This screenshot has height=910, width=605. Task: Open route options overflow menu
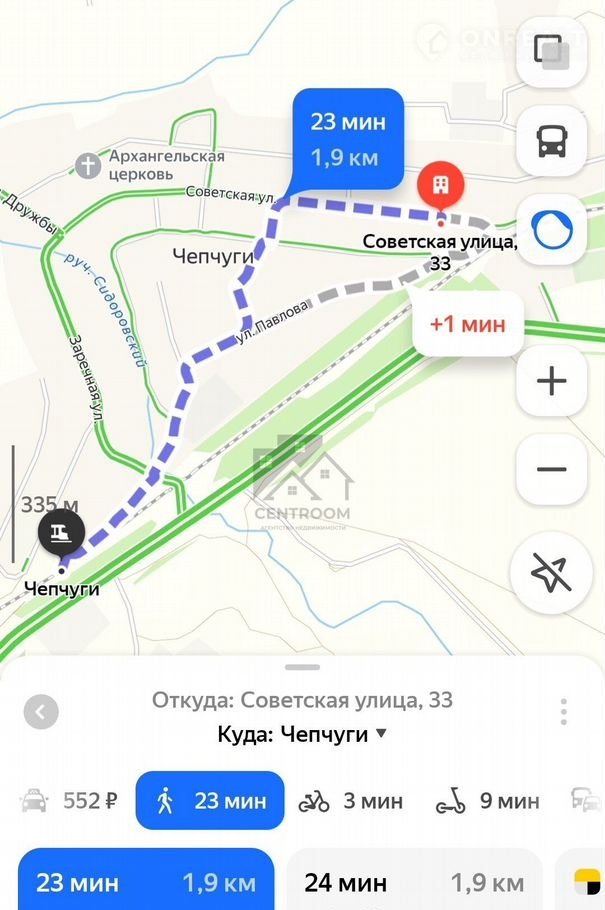(x=564, y=712)
